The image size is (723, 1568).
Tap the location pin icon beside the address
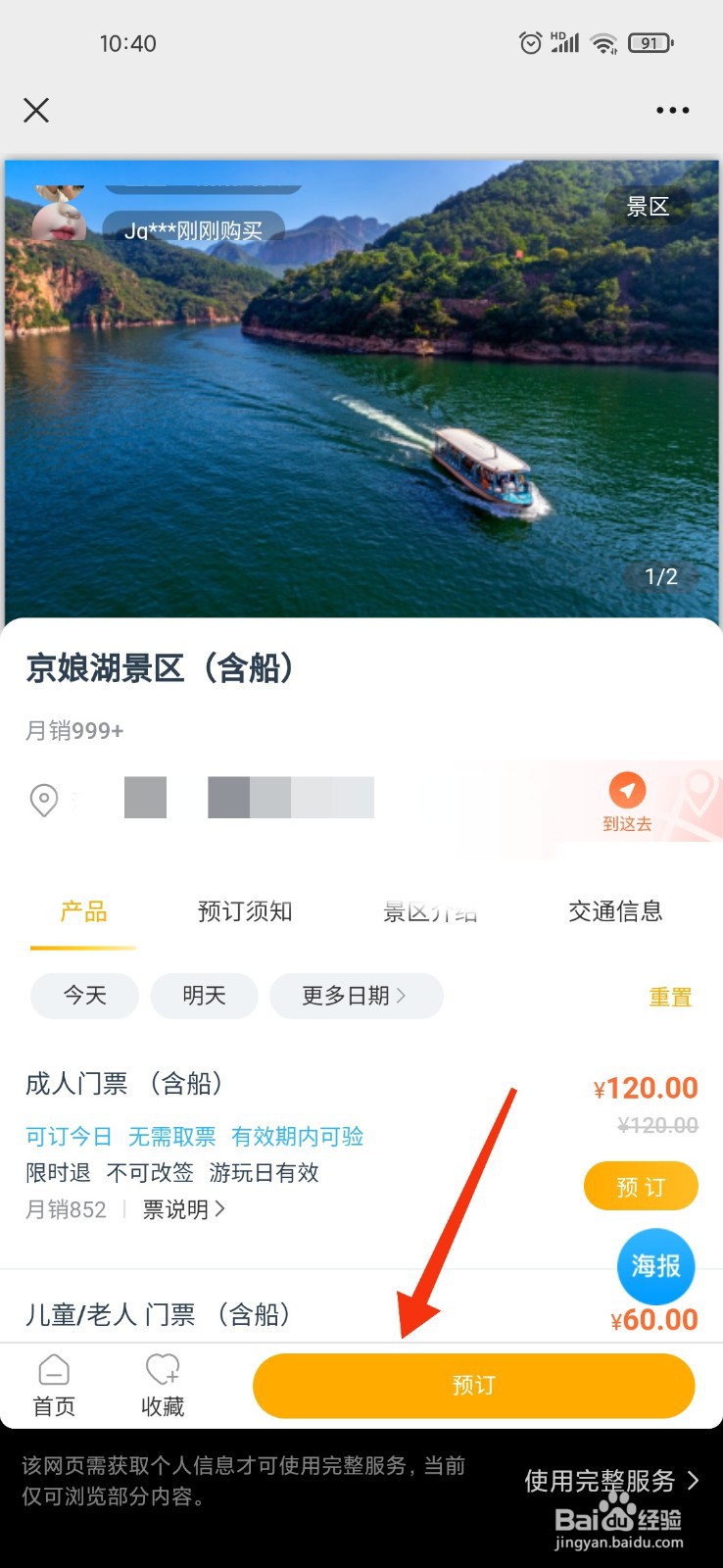coord(42,801)
